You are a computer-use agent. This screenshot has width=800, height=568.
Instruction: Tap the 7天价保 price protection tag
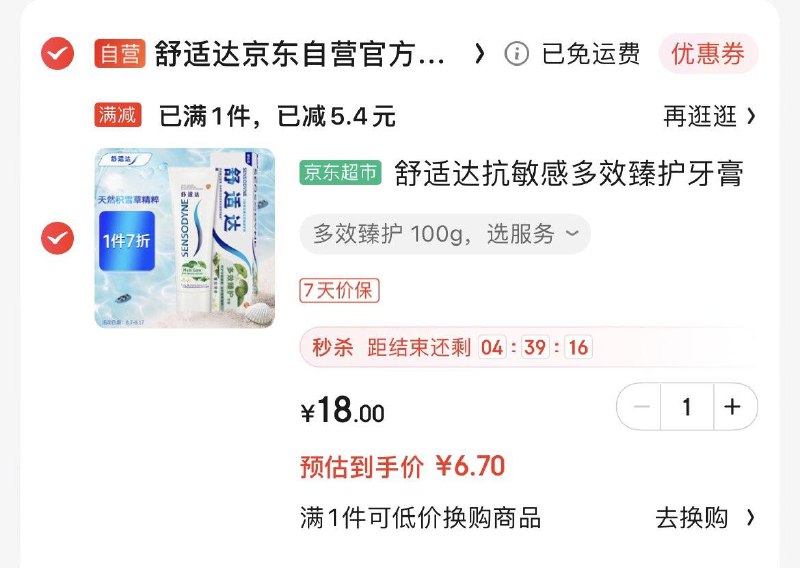pos(339,290)
